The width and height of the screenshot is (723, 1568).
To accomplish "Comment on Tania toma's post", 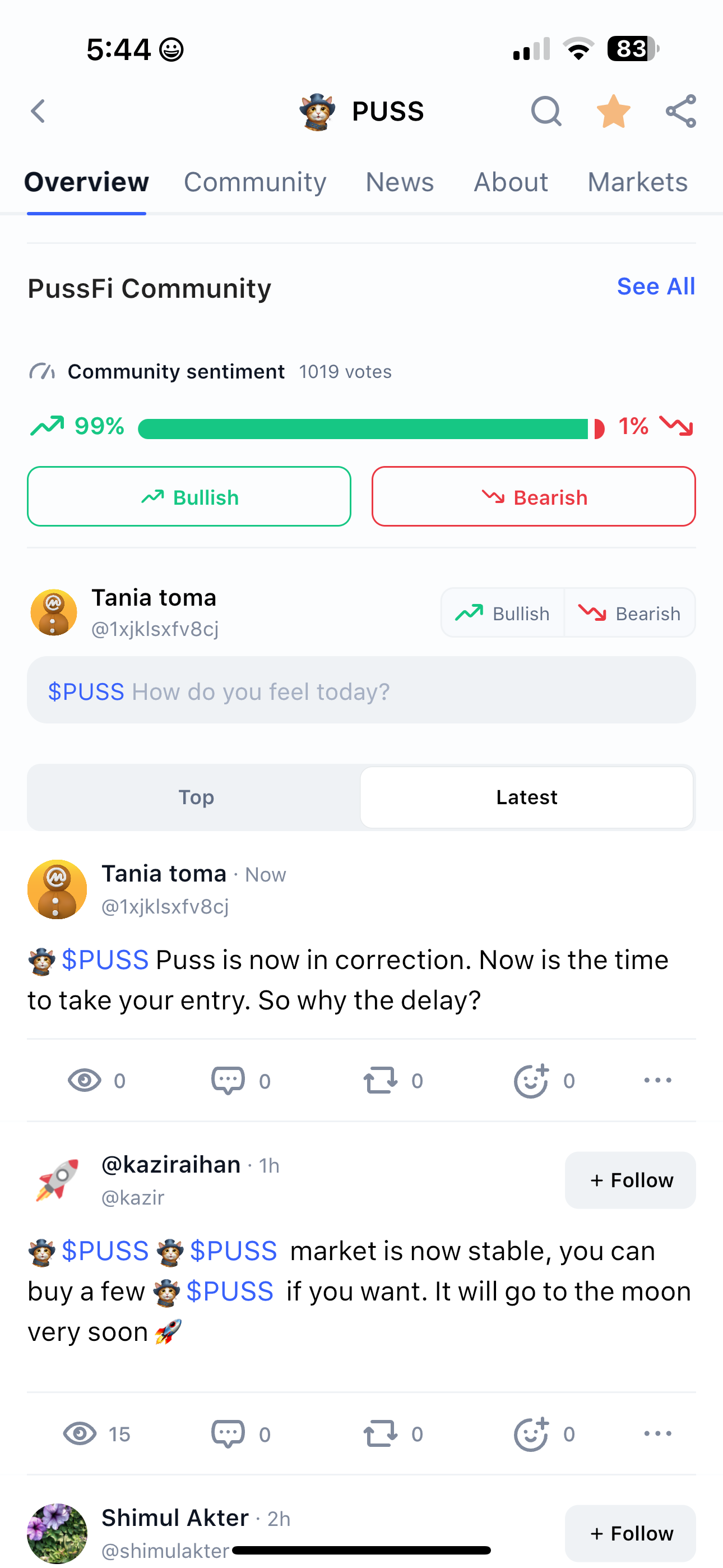I will [241, 1081].
